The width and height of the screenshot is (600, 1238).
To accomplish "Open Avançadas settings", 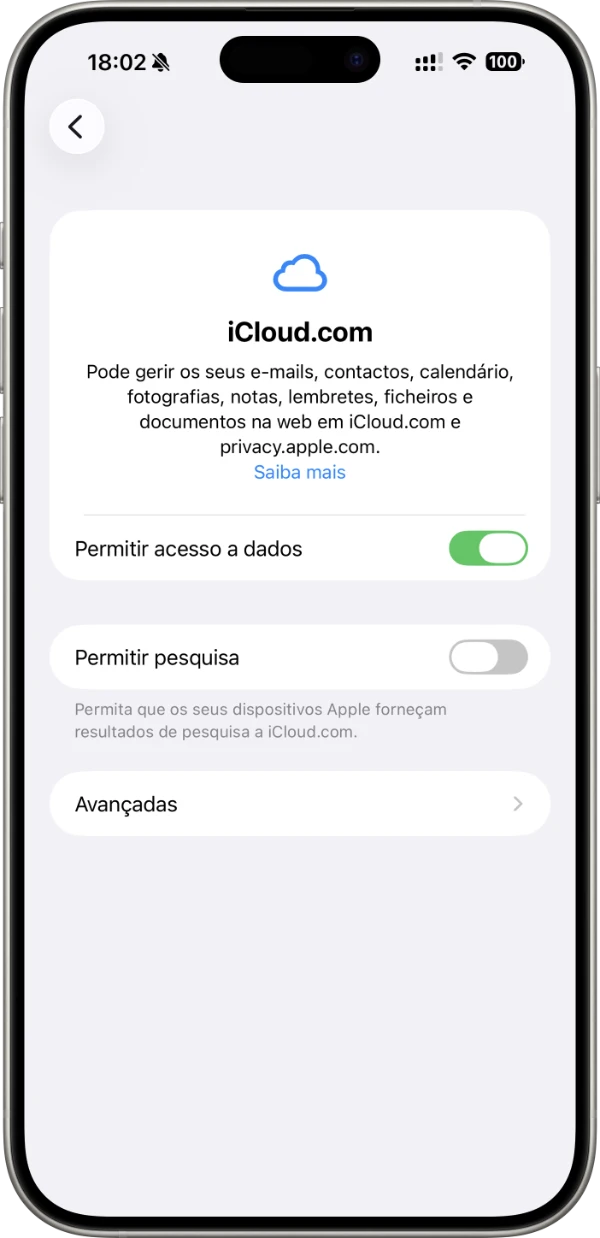I will (299, 804).
